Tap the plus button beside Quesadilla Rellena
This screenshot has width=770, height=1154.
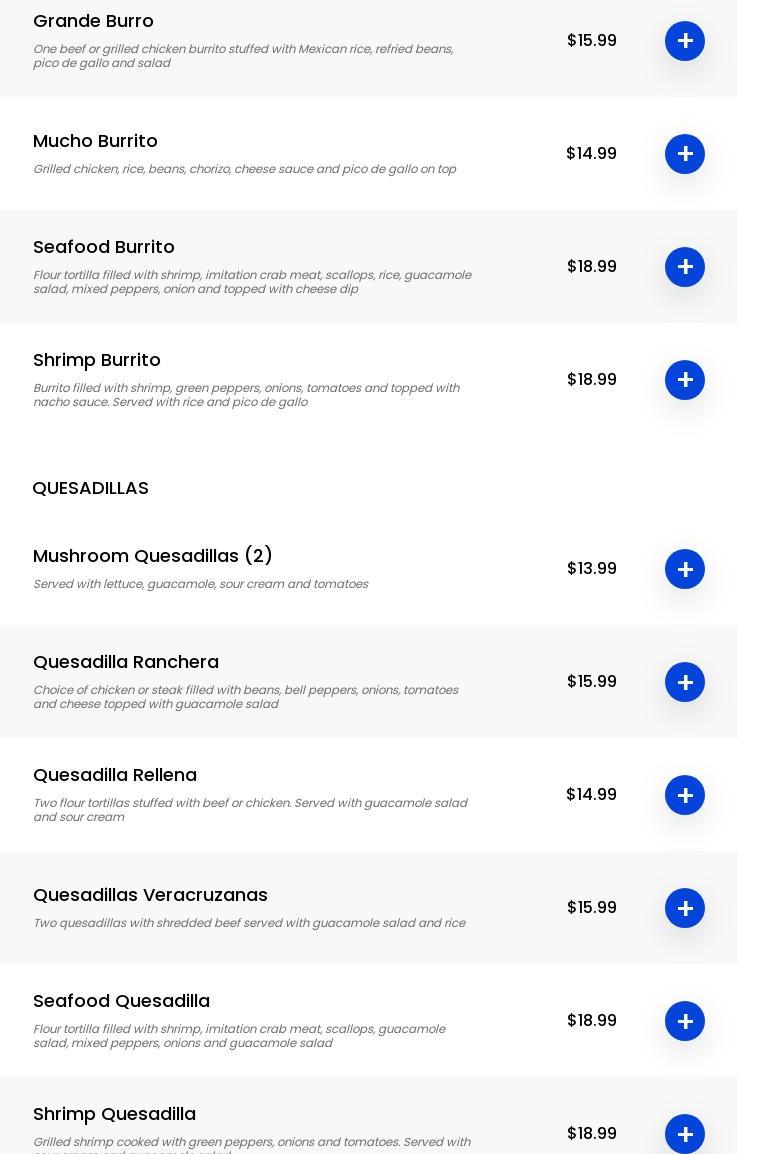[685, 795]
